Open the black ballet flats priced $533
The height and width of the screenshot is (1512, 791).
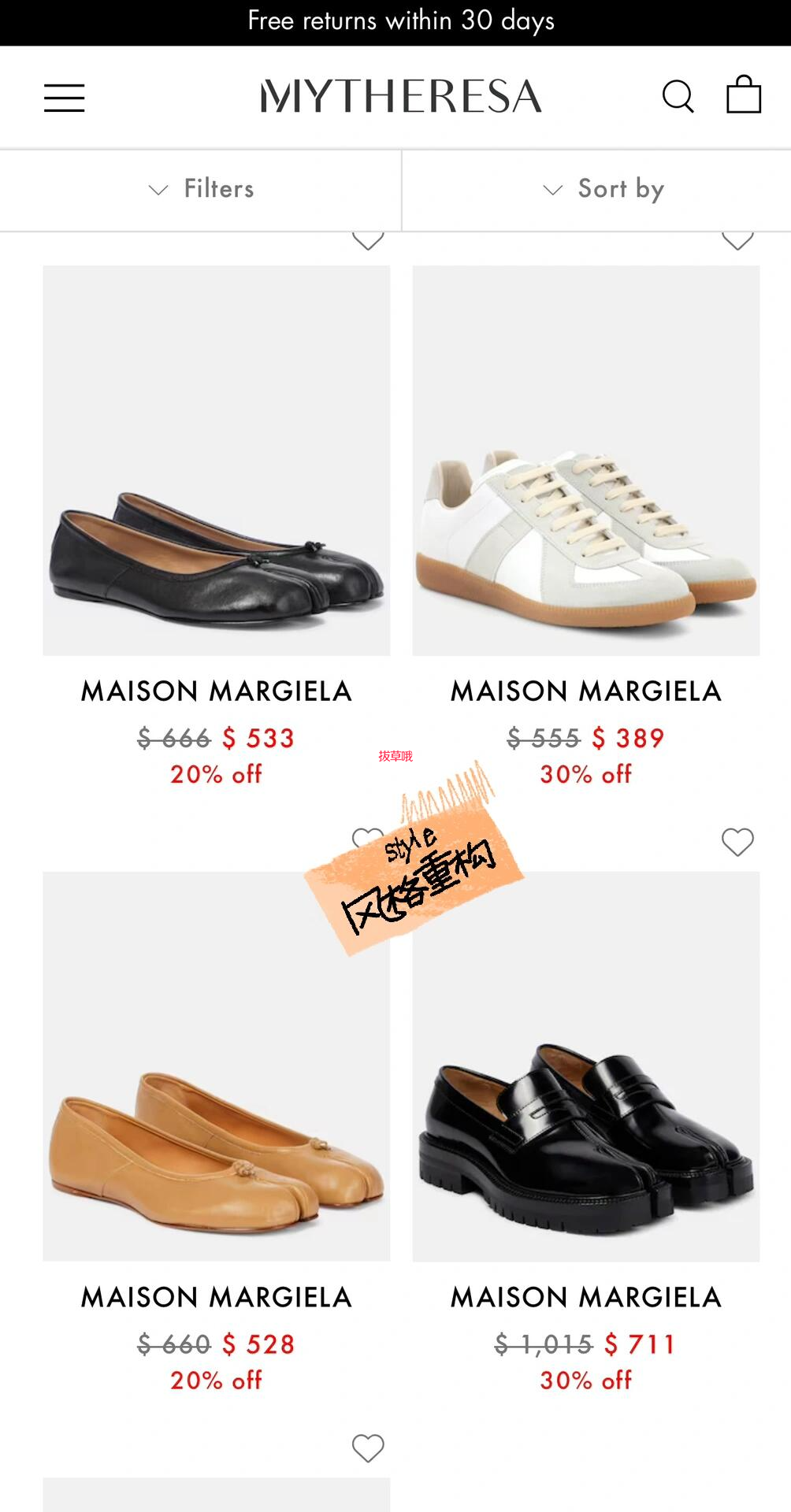click(x=217, y=461)
